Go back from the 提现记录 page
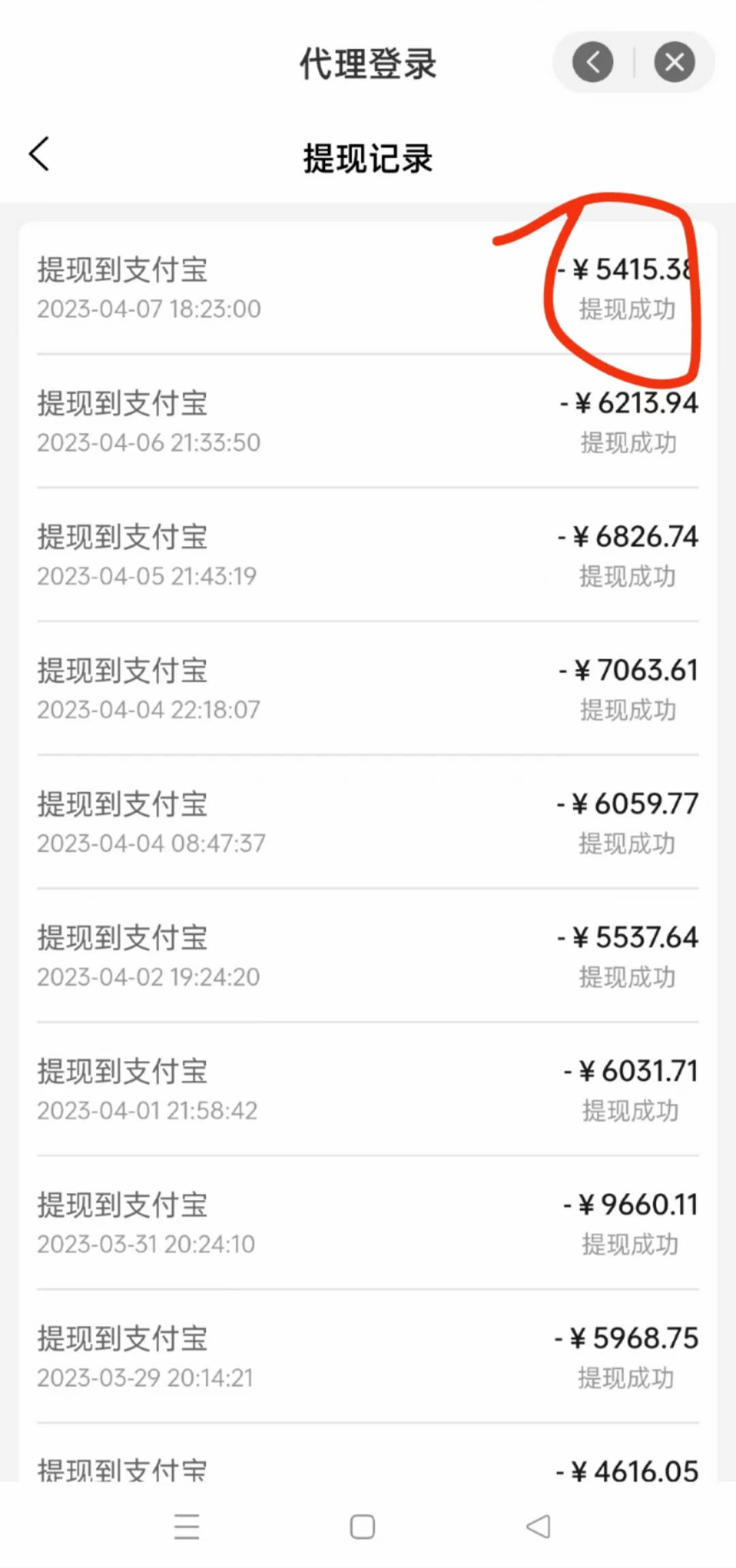The width and height of the screenshot is (736, 1568). tap(40, 154)
